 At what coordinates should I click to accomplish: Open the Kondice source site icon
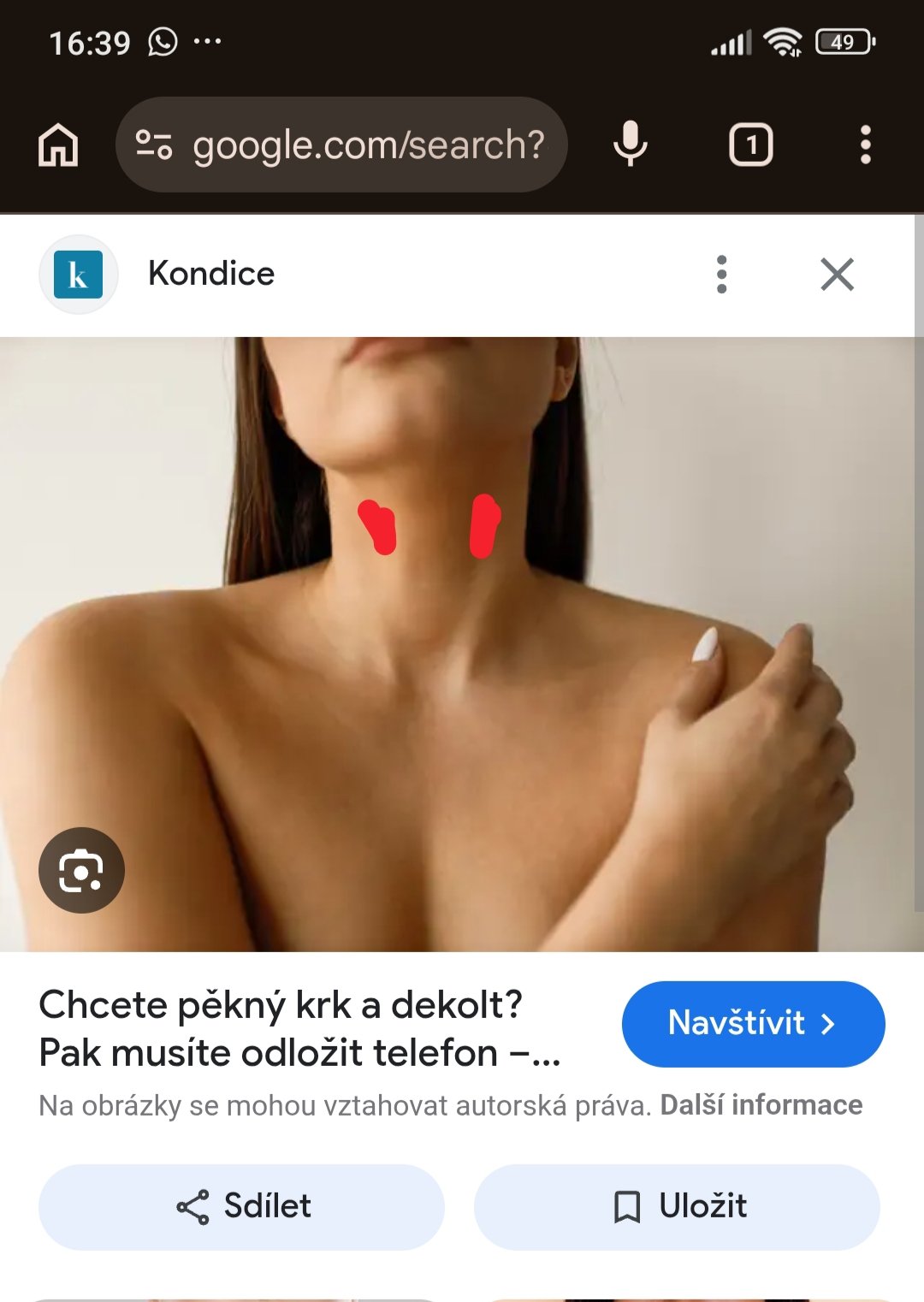pyautogui.click(x=78, y=275)
